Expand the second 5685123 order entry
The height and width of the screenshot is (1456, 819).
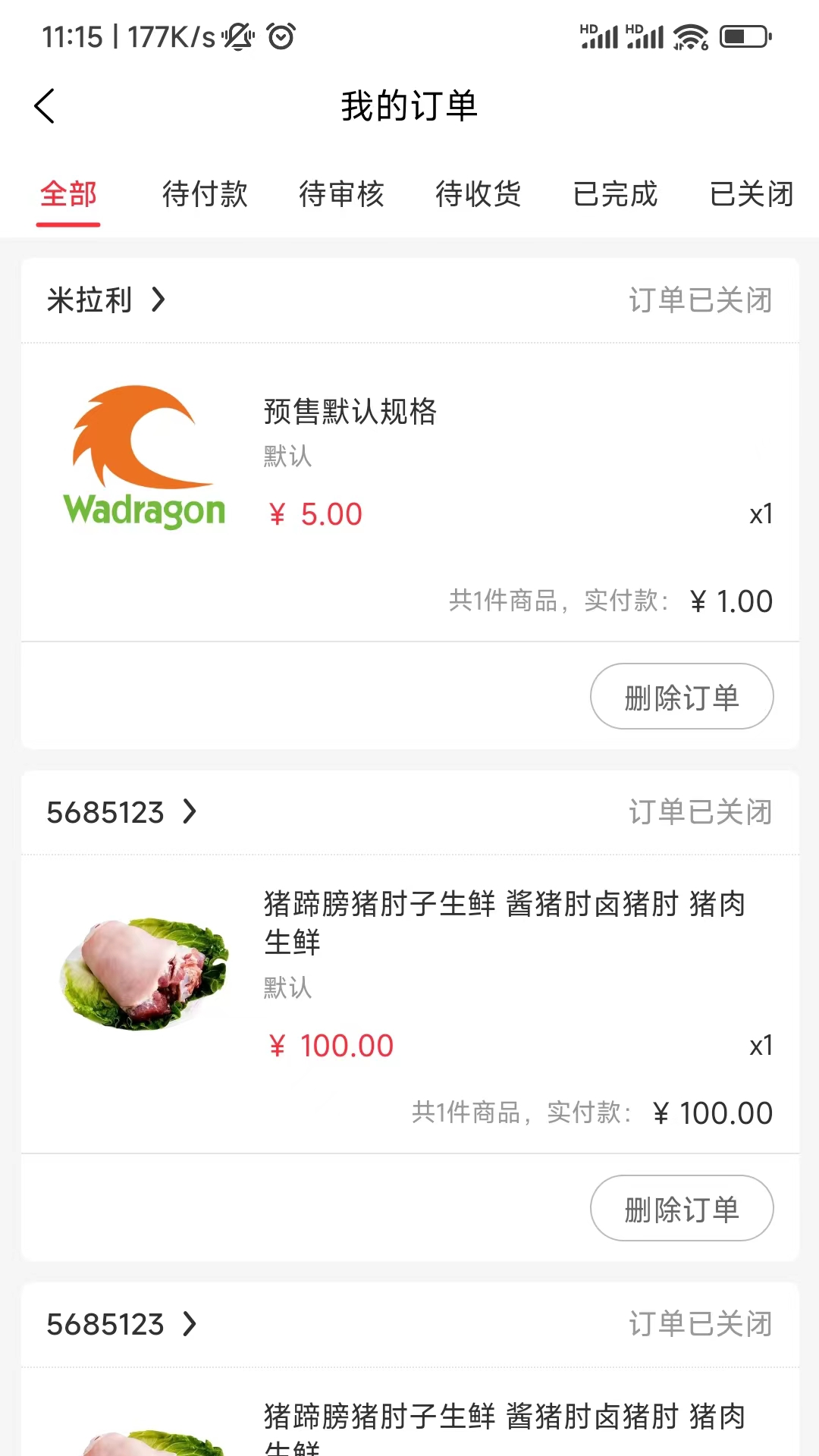point(189,1324)
